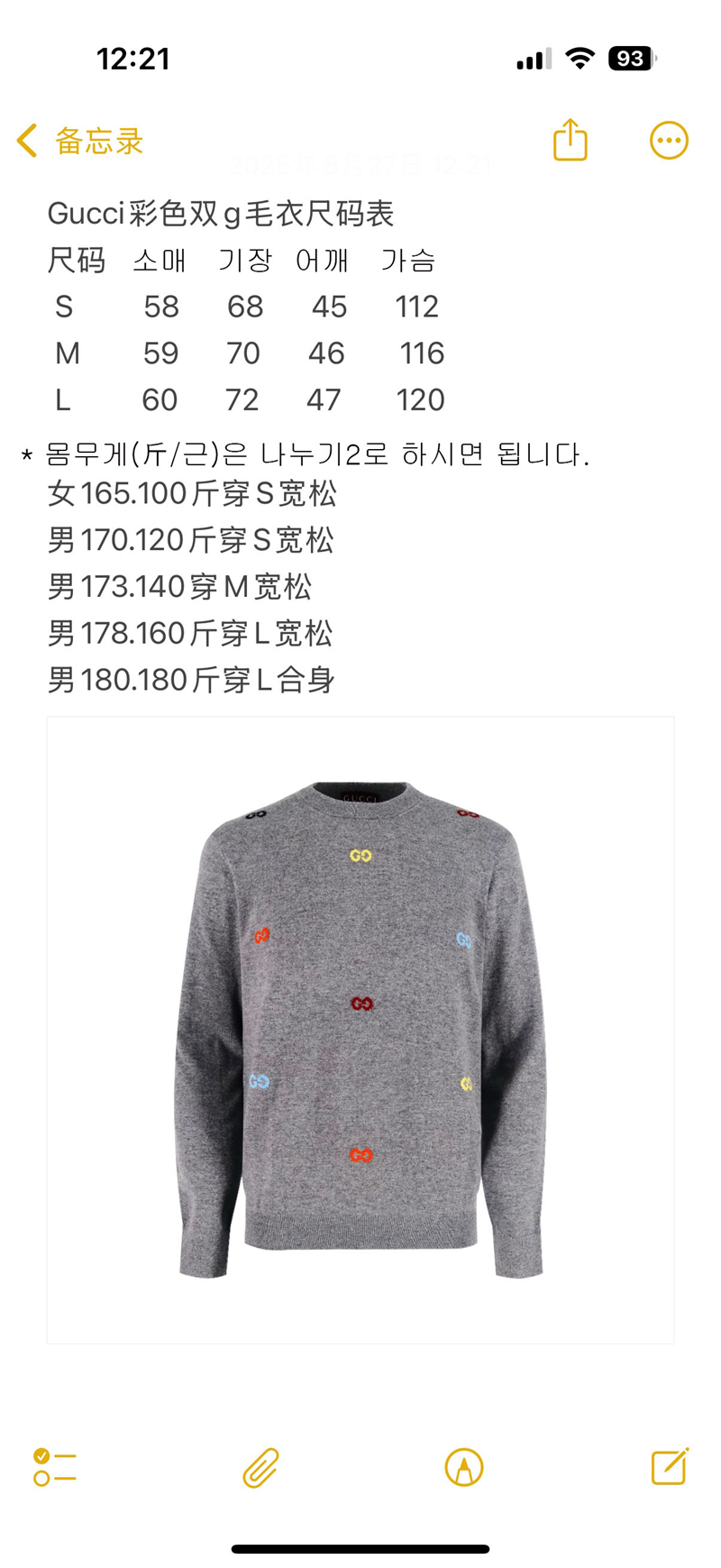Add a checklist to the note
The image size is (721, 1568).
click(x=55, y=1467)
